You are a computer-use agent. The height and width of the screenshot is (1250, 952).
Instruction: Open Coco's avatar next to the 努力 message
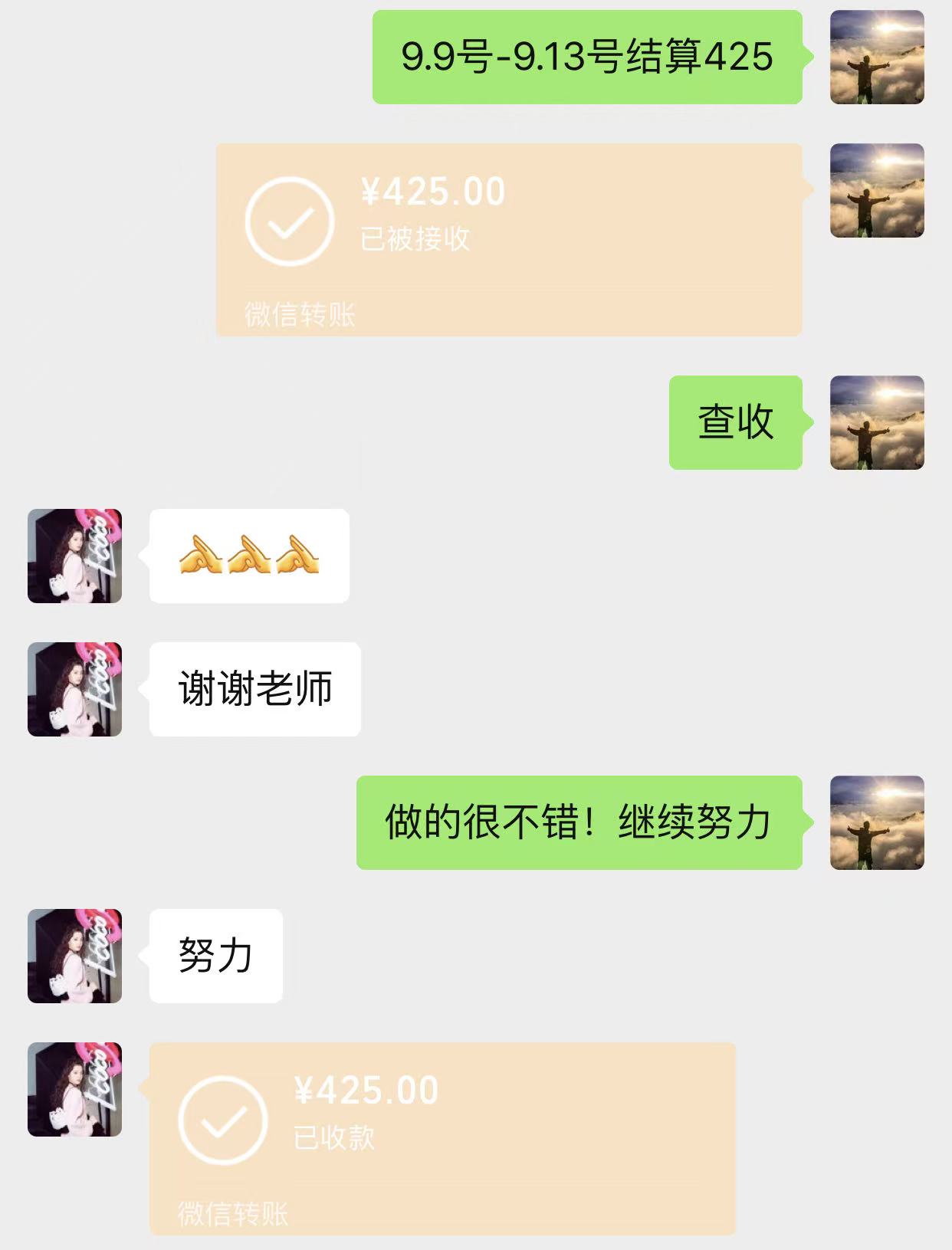73,953
